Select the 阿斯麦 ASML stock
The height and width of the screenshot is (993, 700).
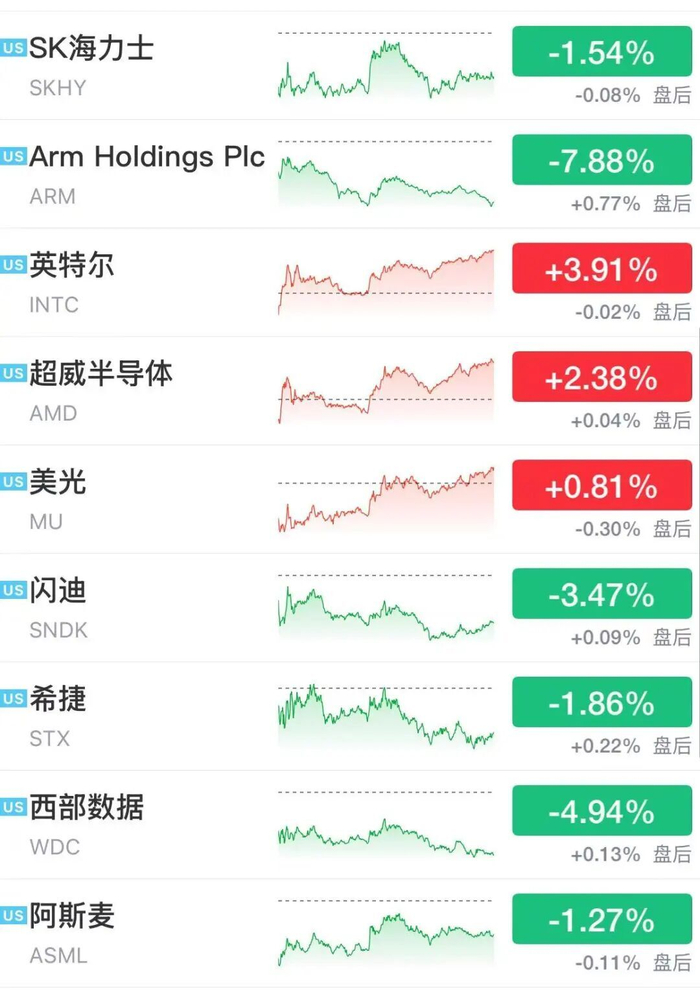pyautogui.click(x=350, y=933)
